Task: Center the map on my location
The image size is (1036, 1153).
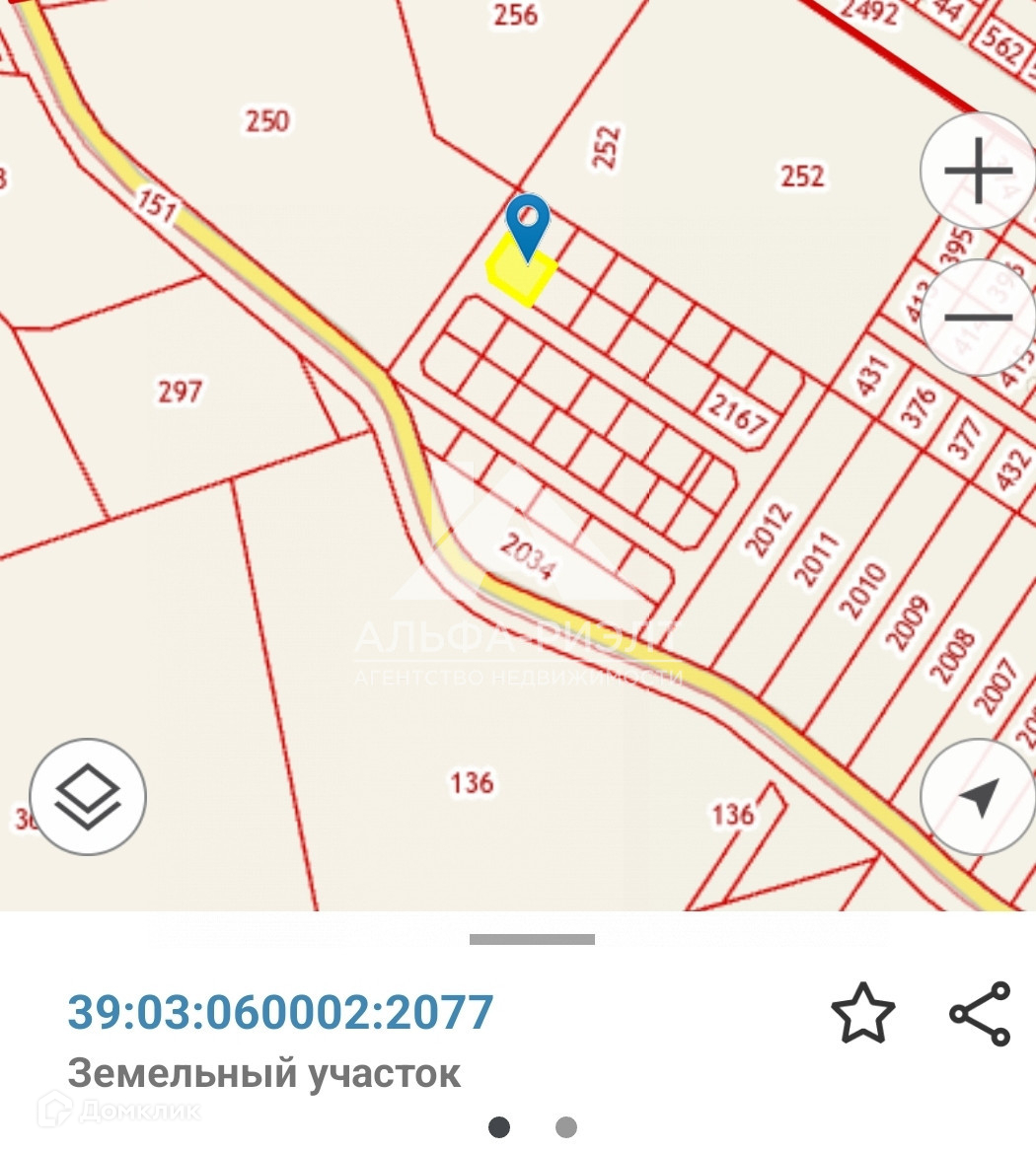Action: click(x=978, y=796)
